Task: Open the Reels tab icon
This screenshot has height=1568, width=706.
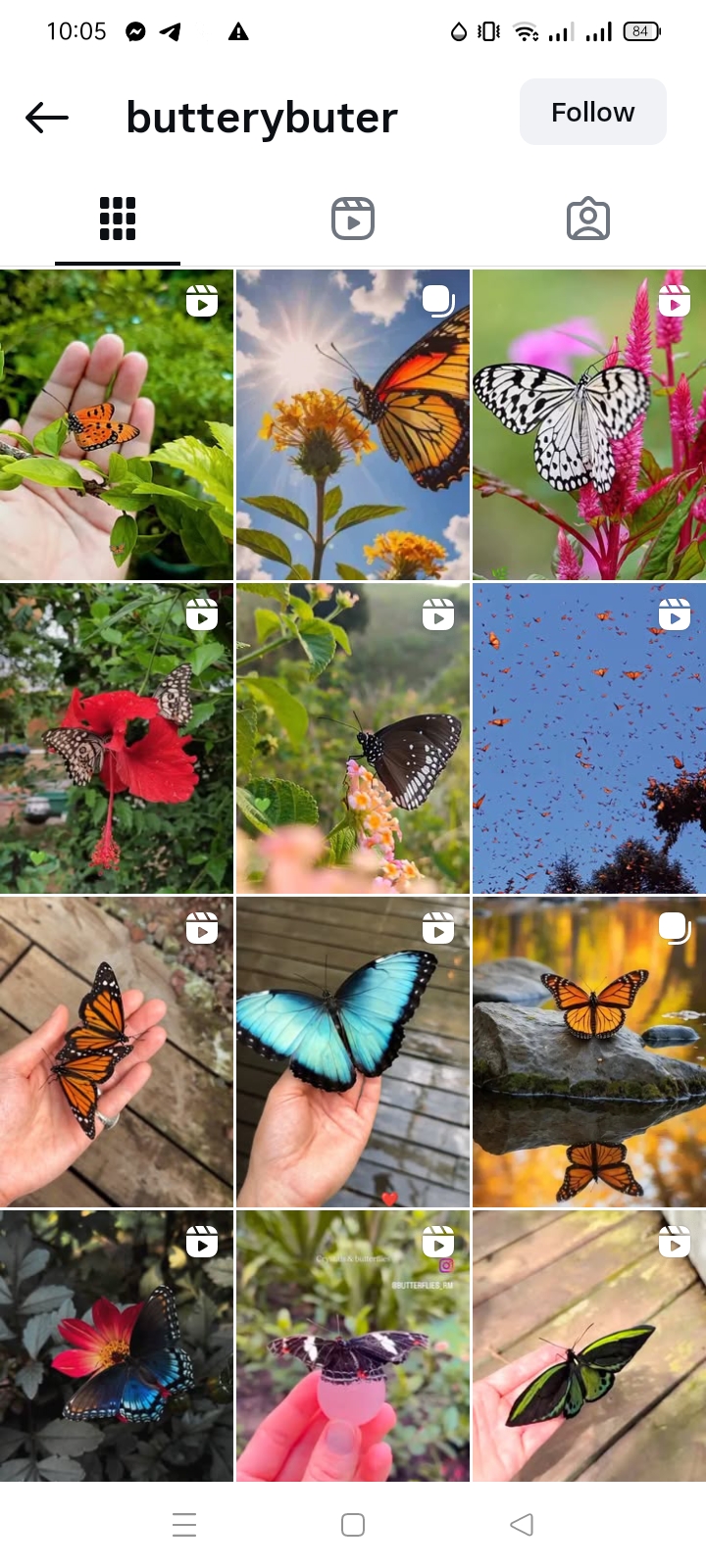Action: pyautogui.click(x=352, y=219)
